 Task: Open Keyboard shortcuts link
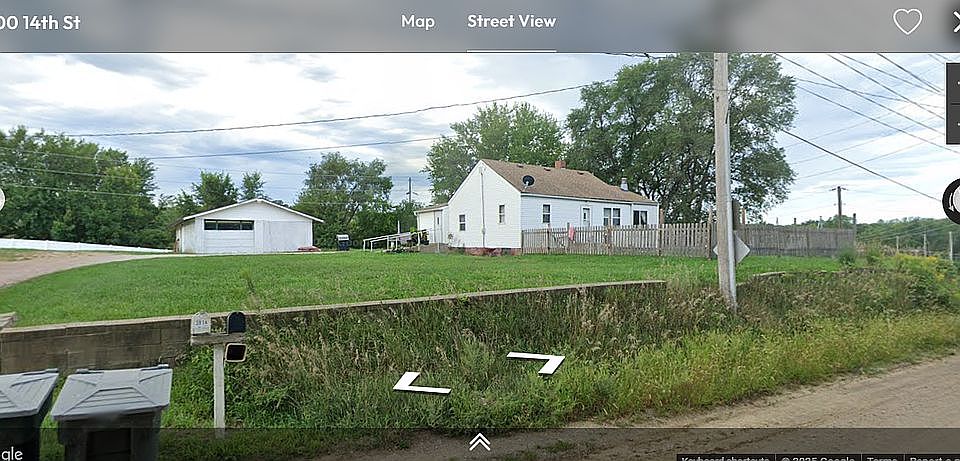pos(724,457)
